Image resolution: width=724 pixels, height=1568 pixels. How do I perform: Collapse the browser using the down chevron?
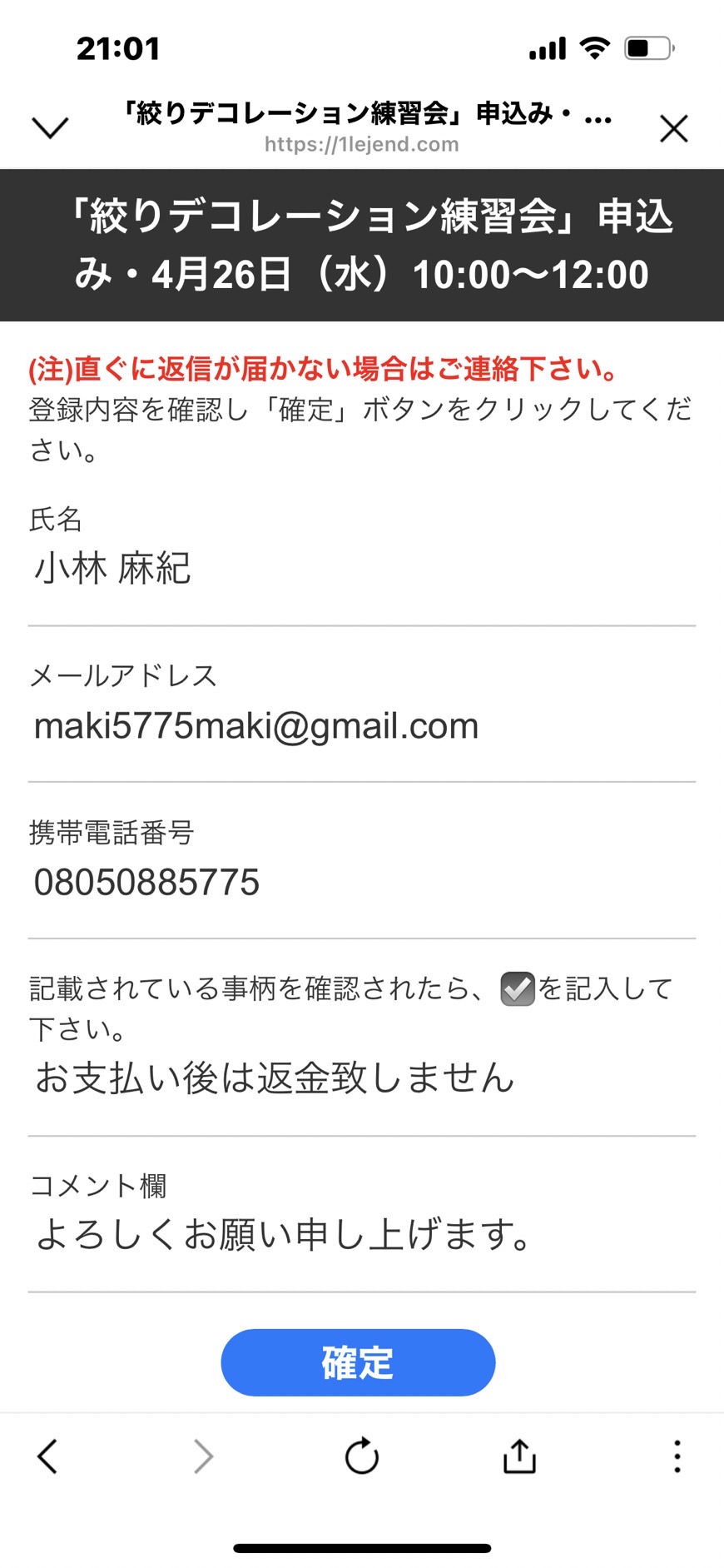click(x=50, y=127)
